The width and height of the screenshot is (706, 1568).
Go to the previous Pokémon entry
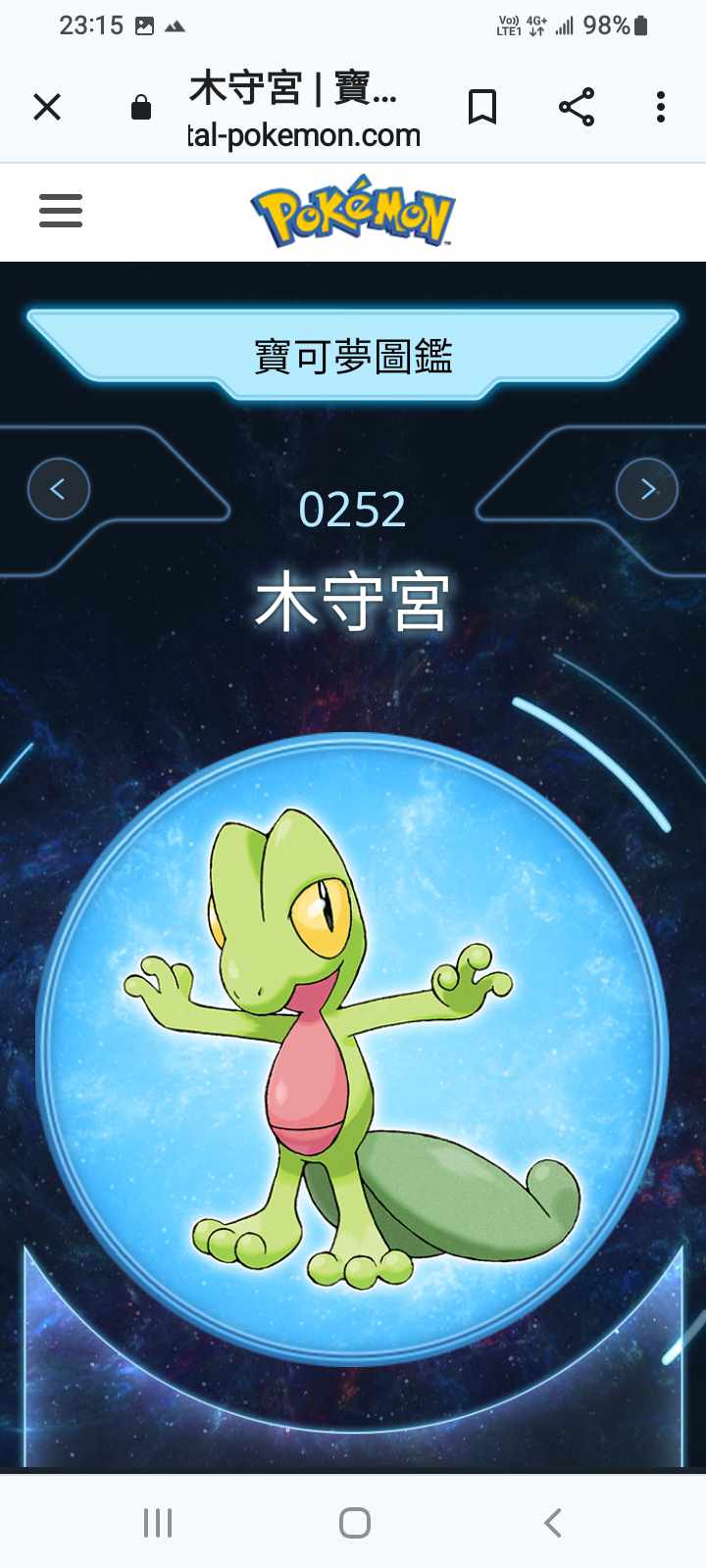[x=59, y=489]
